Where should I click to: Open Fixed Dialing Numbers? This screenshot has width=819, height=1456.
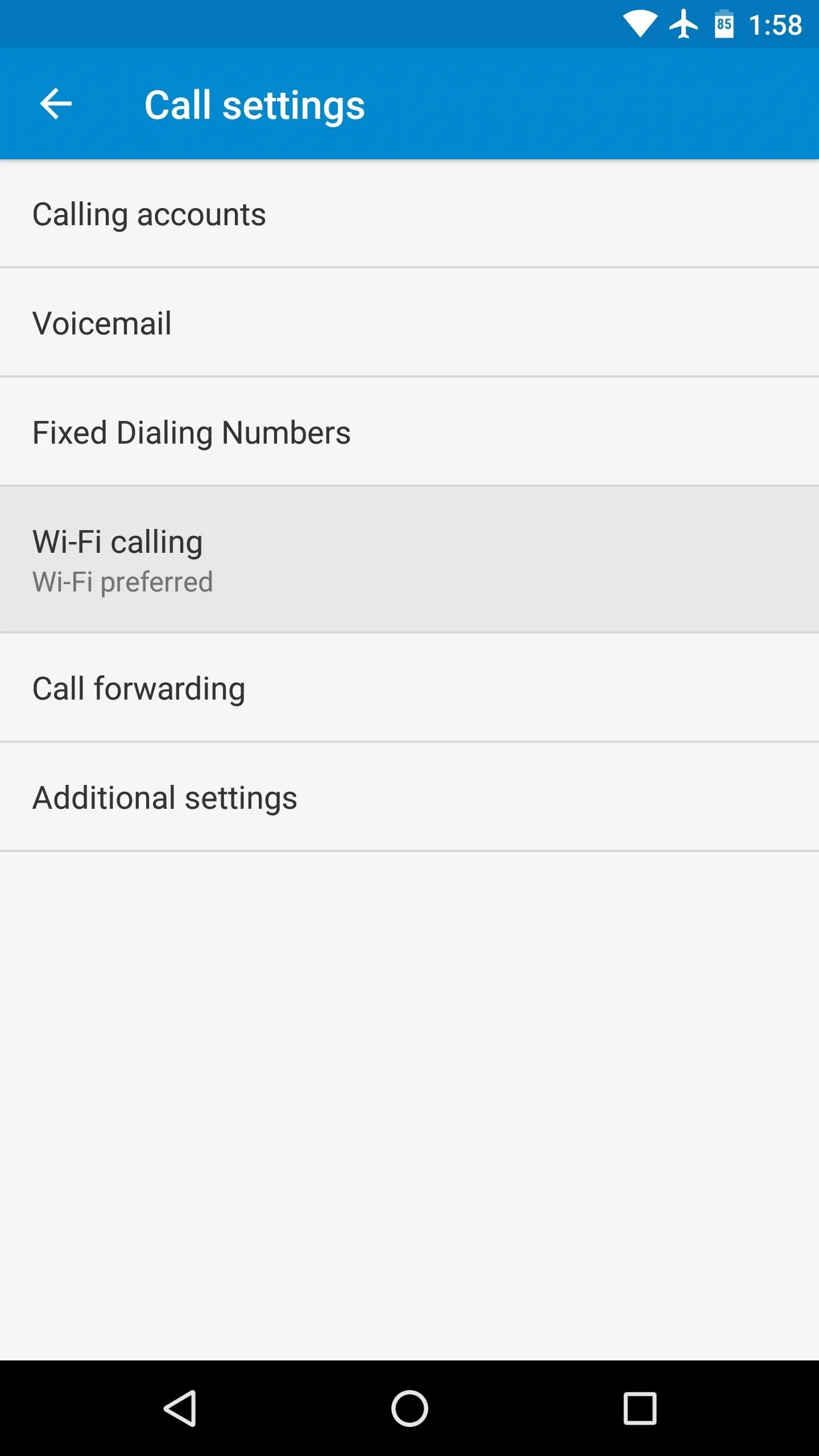(x=409, y=432)
